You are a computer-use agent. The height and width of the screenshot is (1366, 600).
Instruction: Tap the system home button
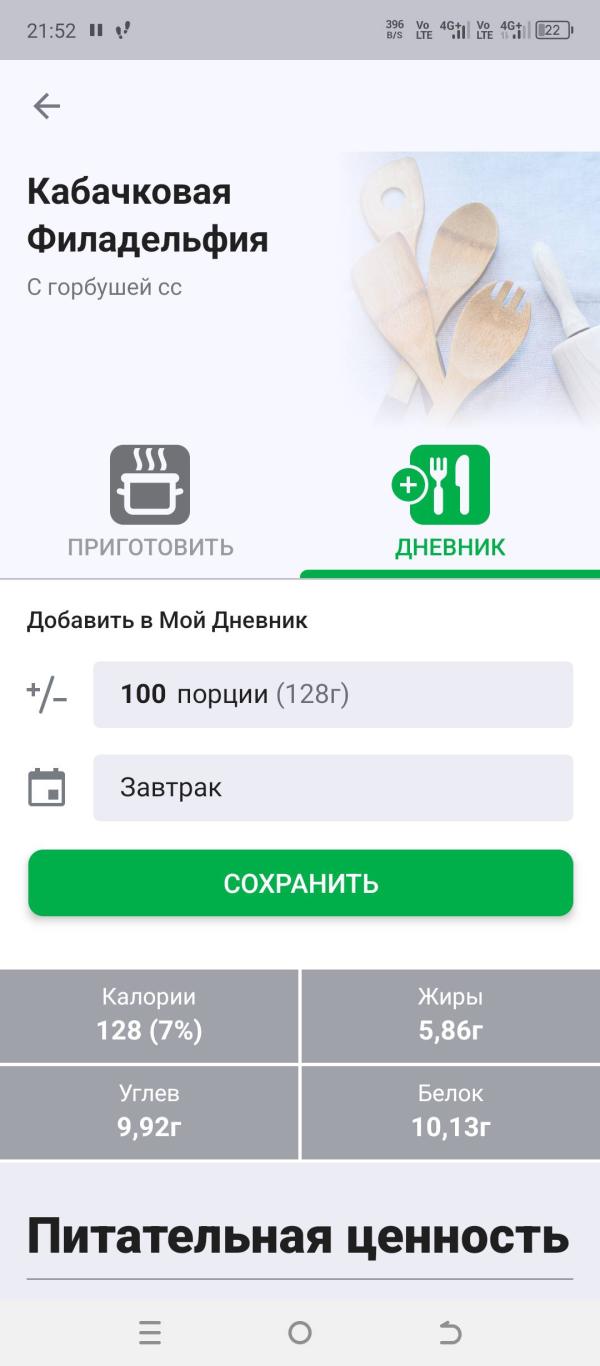(300, 1332)
